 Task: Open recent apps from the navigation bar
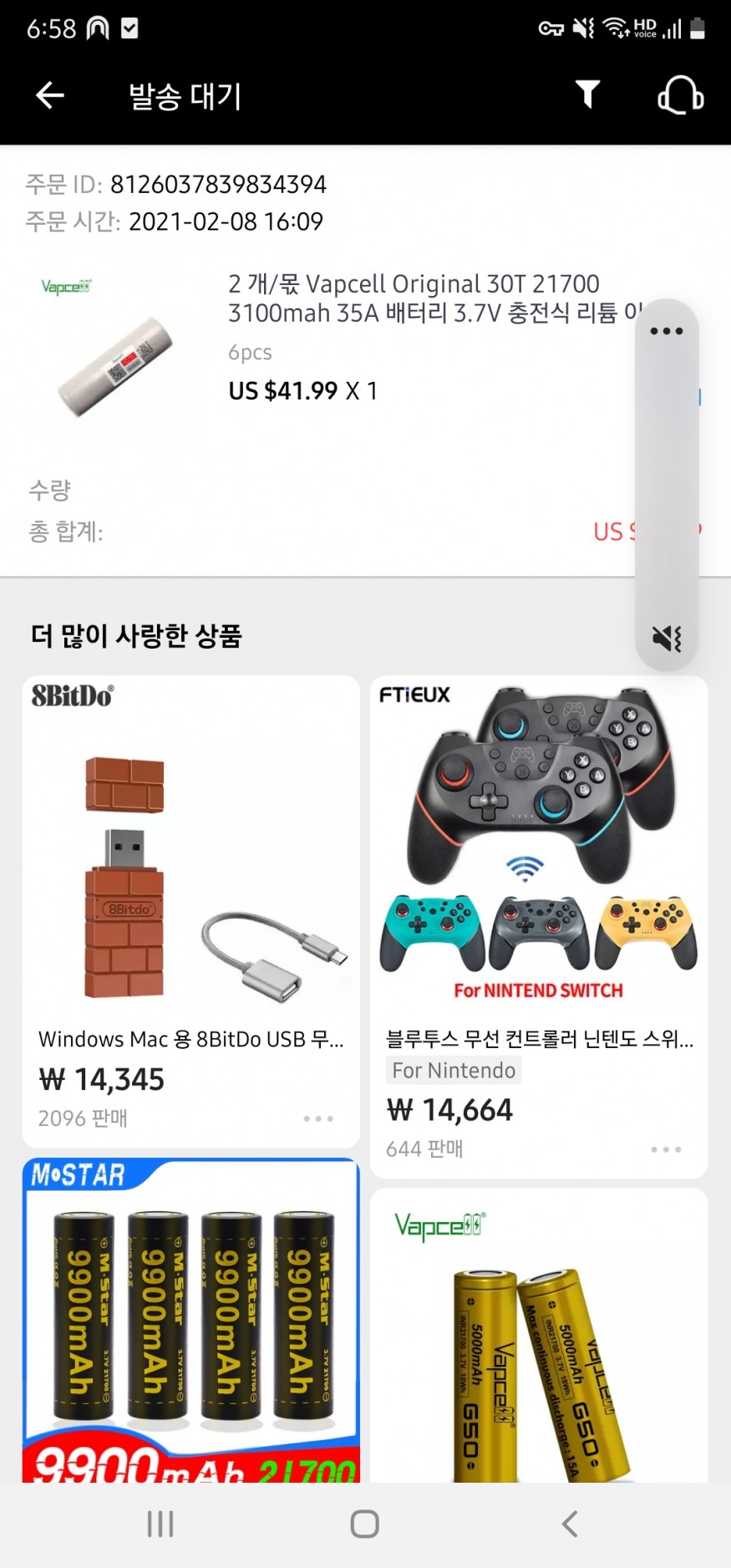160,1524
